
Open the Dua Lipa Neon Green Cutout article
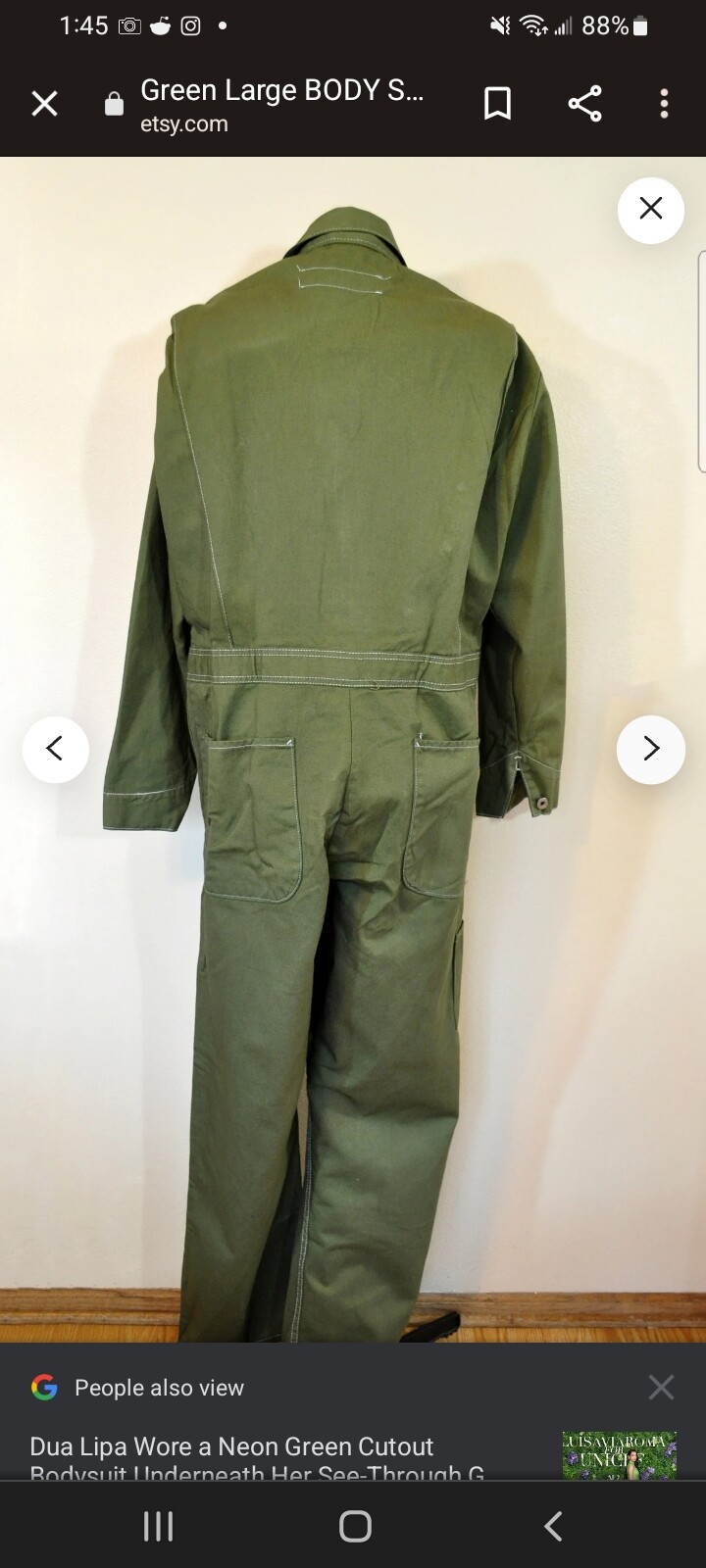pyautogui.click(x=257, y=1455)
